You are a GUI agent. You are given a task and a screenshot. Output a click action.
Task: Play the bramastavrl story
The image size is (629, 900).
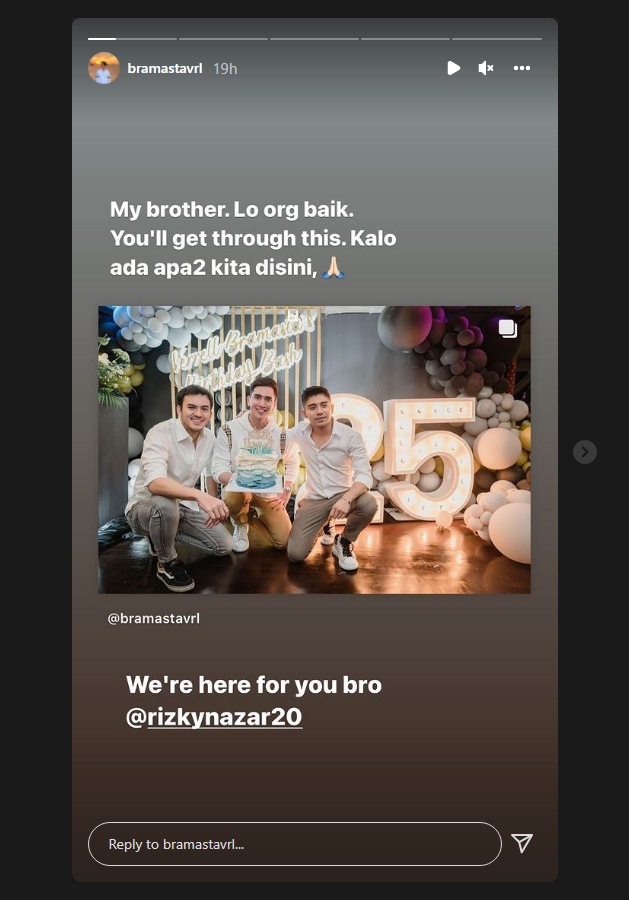tap(453, 68)
